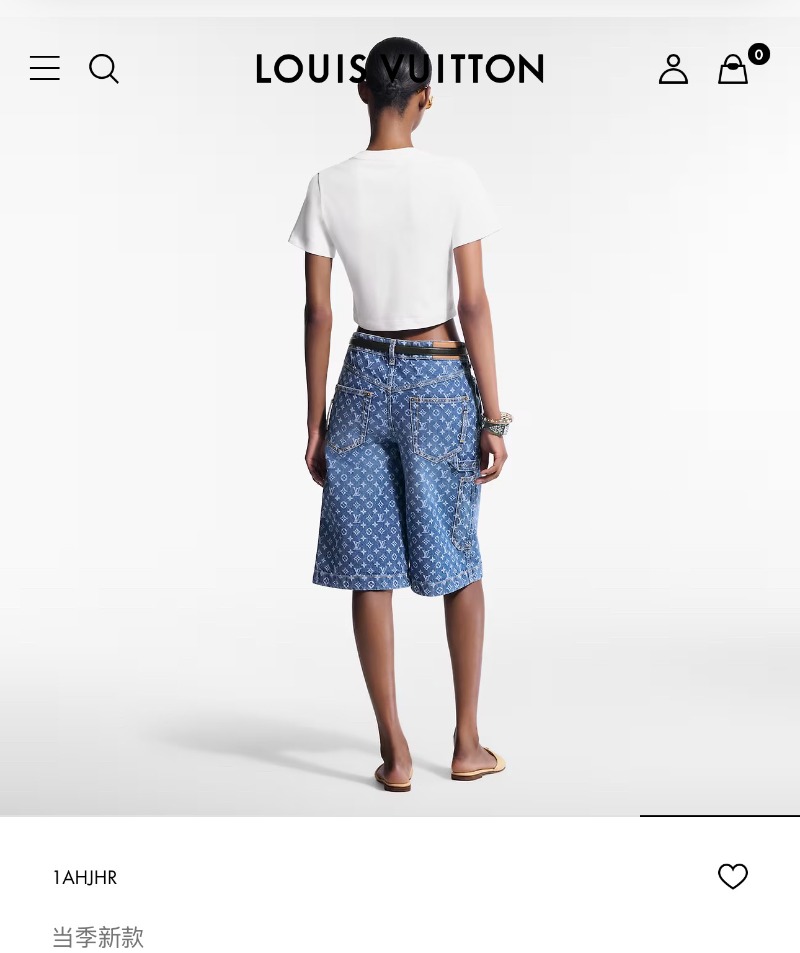This screenshot has width=800, height=953.
Task: Open the product photo in full view
Action: pos(400,450)
